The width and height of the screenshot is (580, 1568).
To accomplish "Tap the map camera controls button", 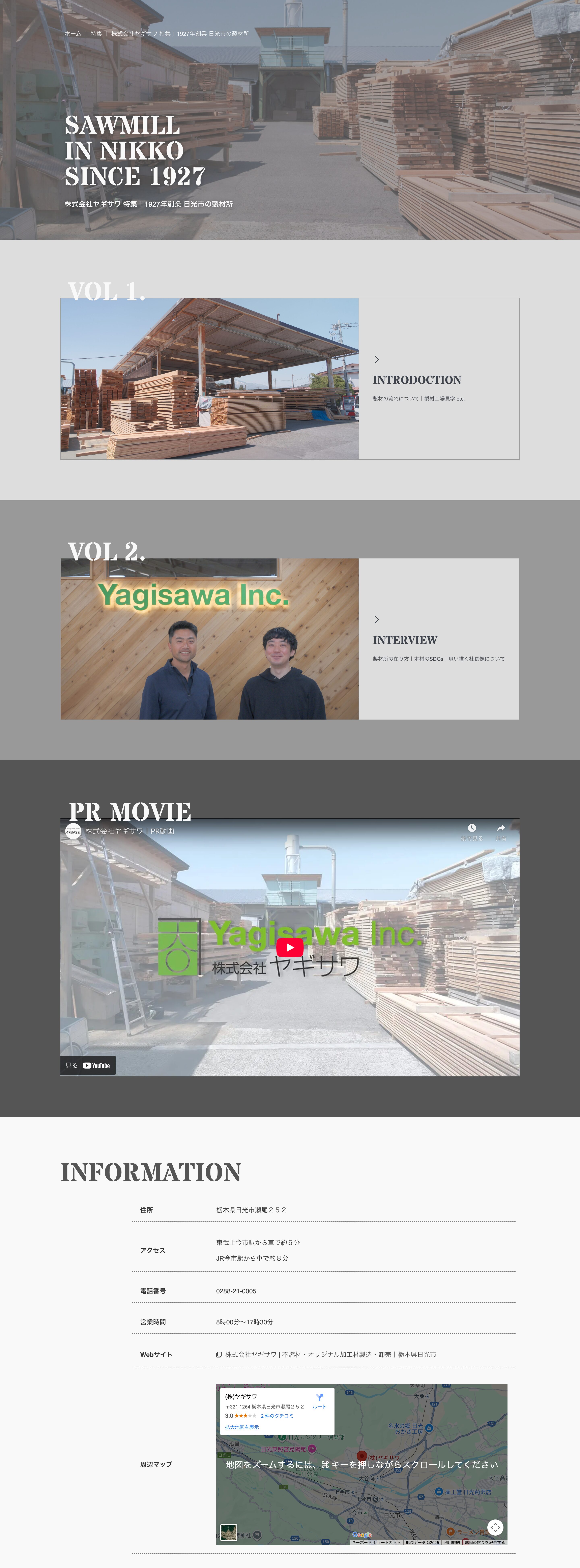I will click(495, 1527).
